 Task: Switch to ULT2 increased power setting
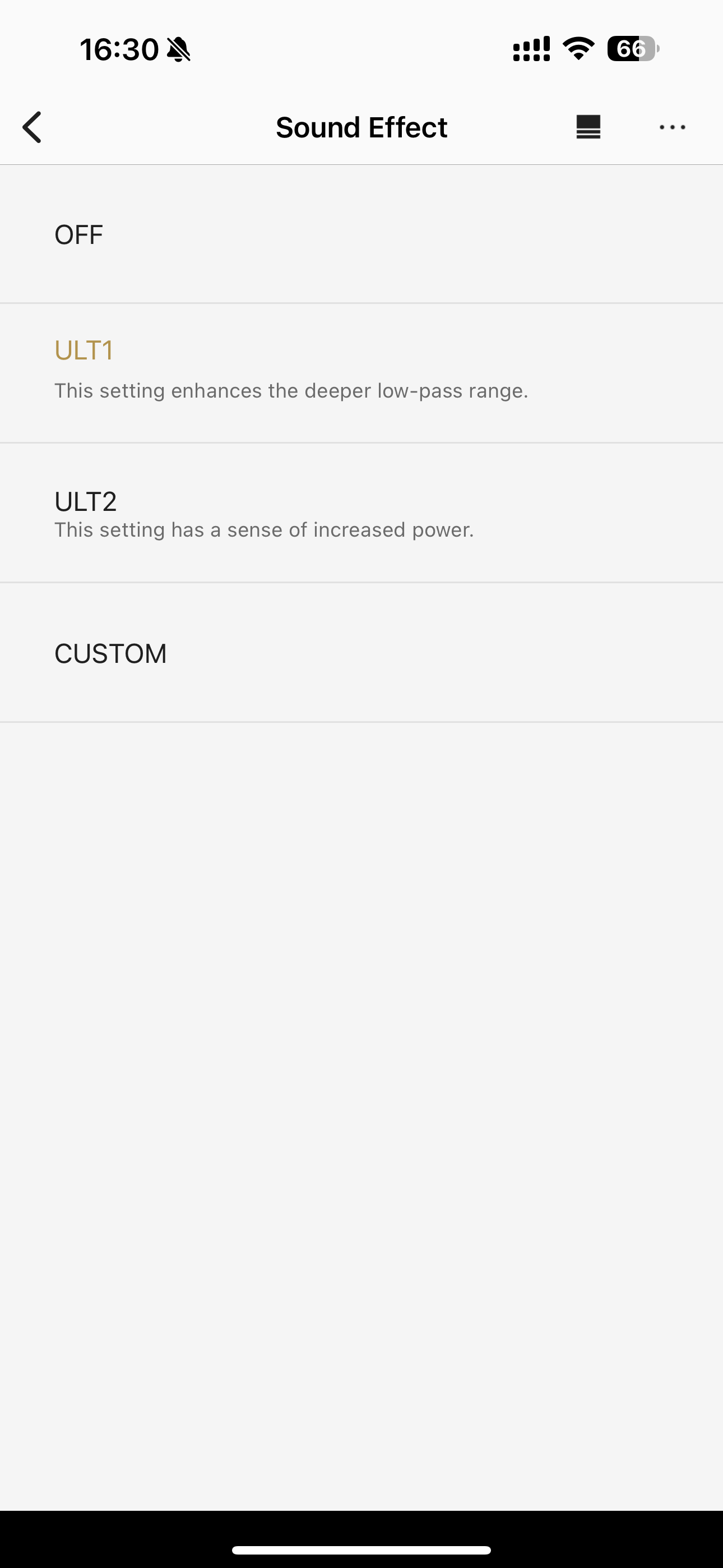[x=361, y=513]
